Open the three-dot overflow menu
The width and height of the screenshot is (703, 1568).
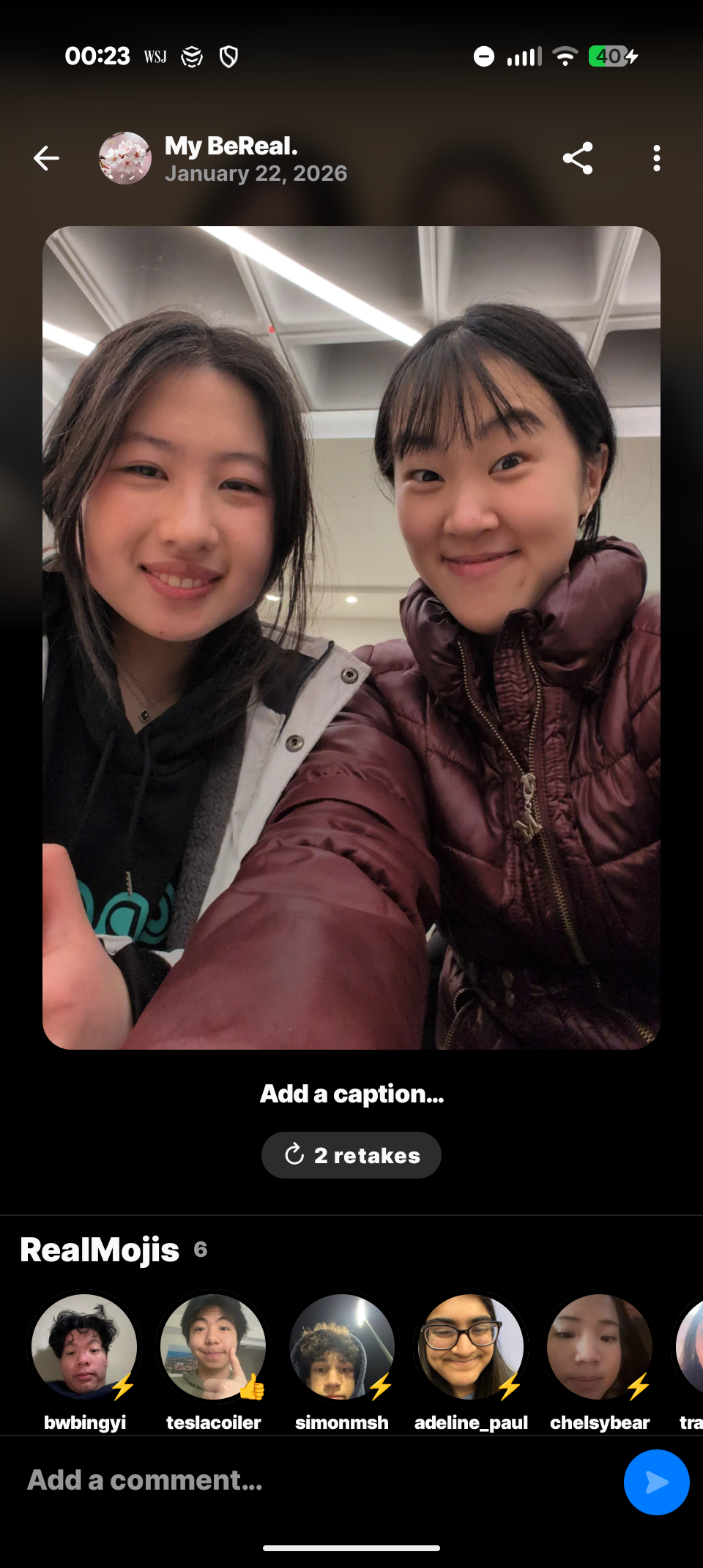coord(656,158)
